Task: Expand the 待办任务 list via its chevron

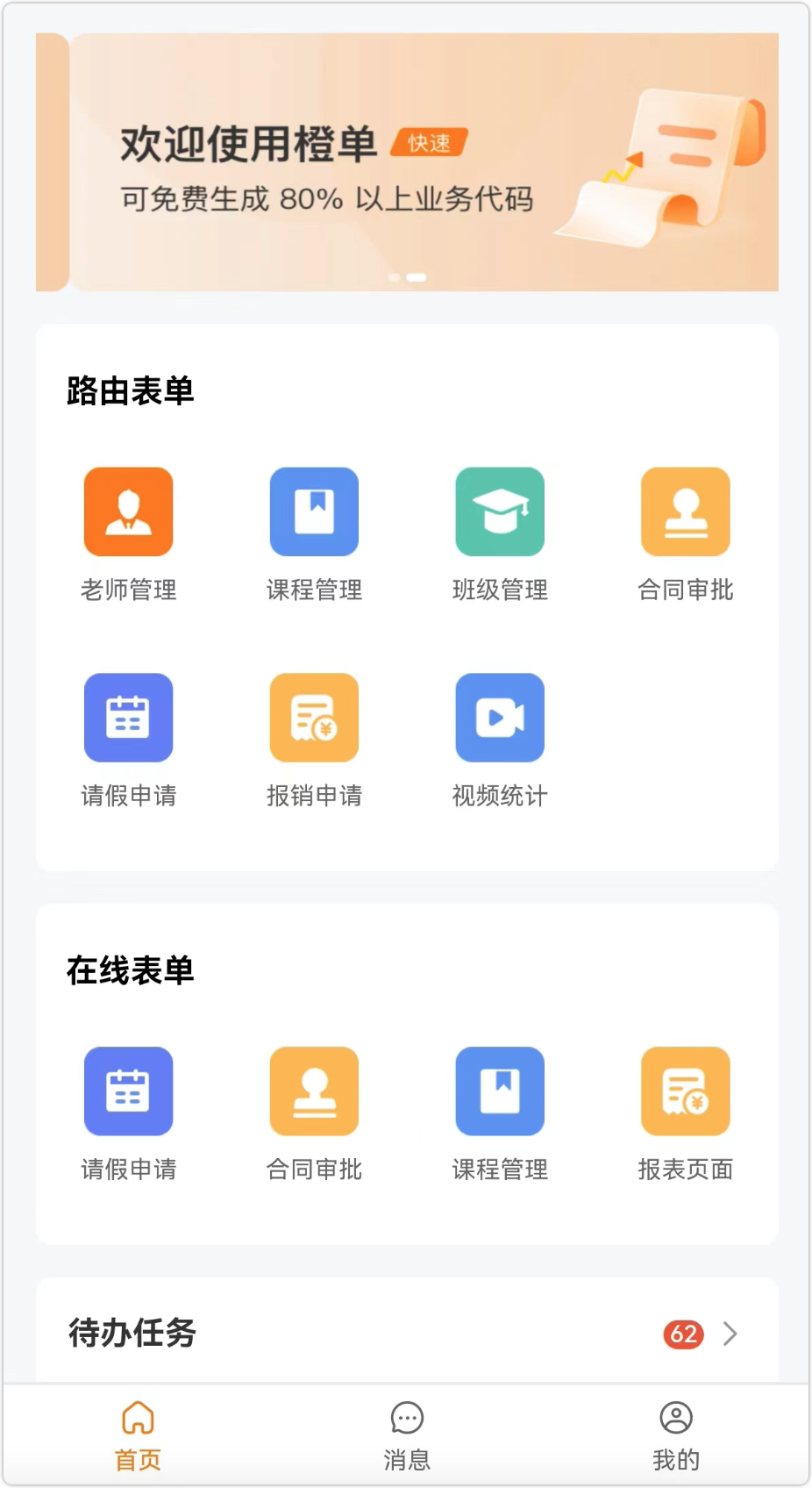Action: point(730,1334)
